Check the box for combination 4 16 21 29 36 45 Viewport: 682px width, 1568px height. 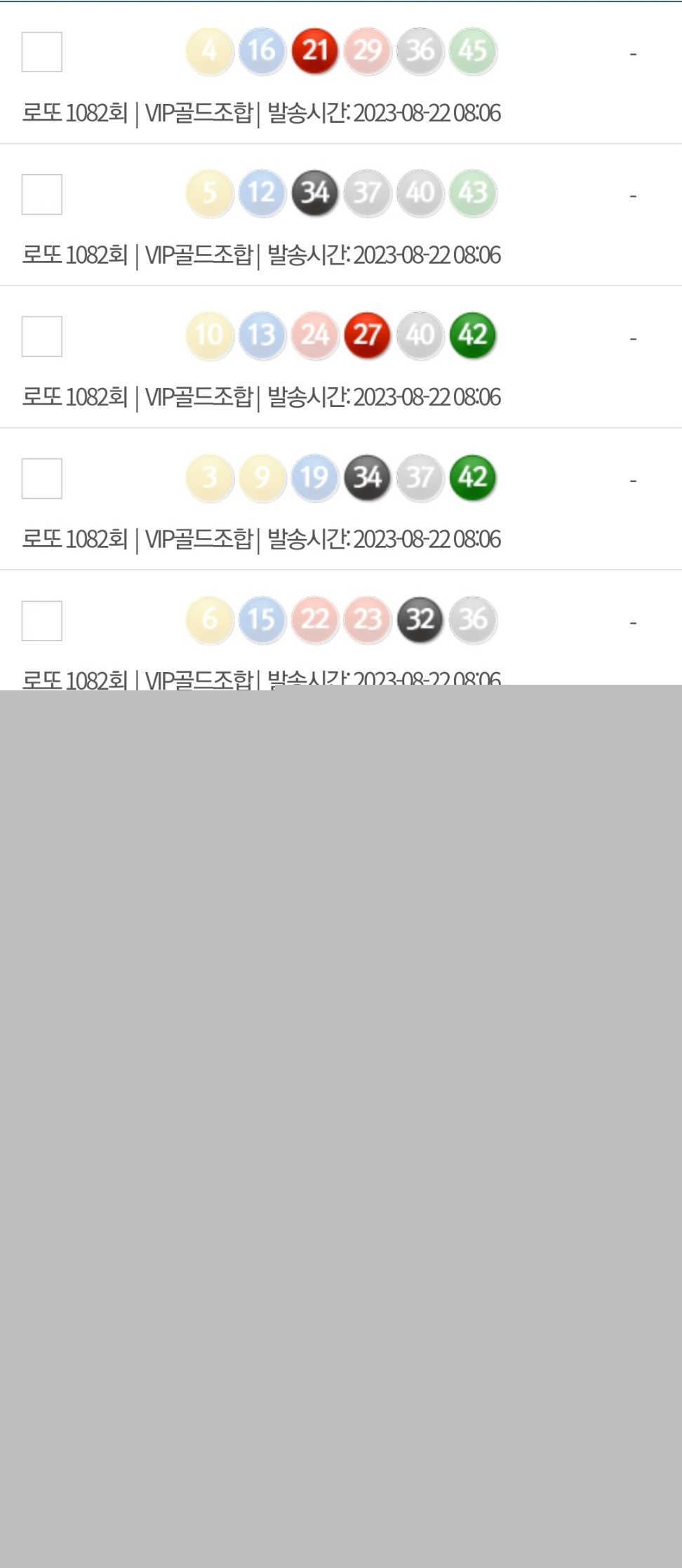click(42, 52)
